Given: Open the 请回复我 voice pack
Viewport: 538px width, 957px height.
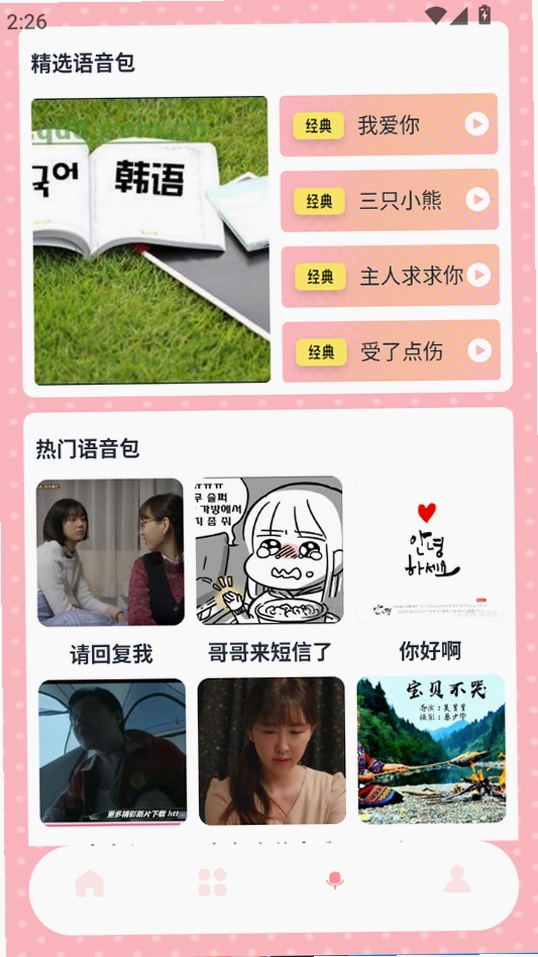Looking at the screenshot, I should click(x=110, y=552).
